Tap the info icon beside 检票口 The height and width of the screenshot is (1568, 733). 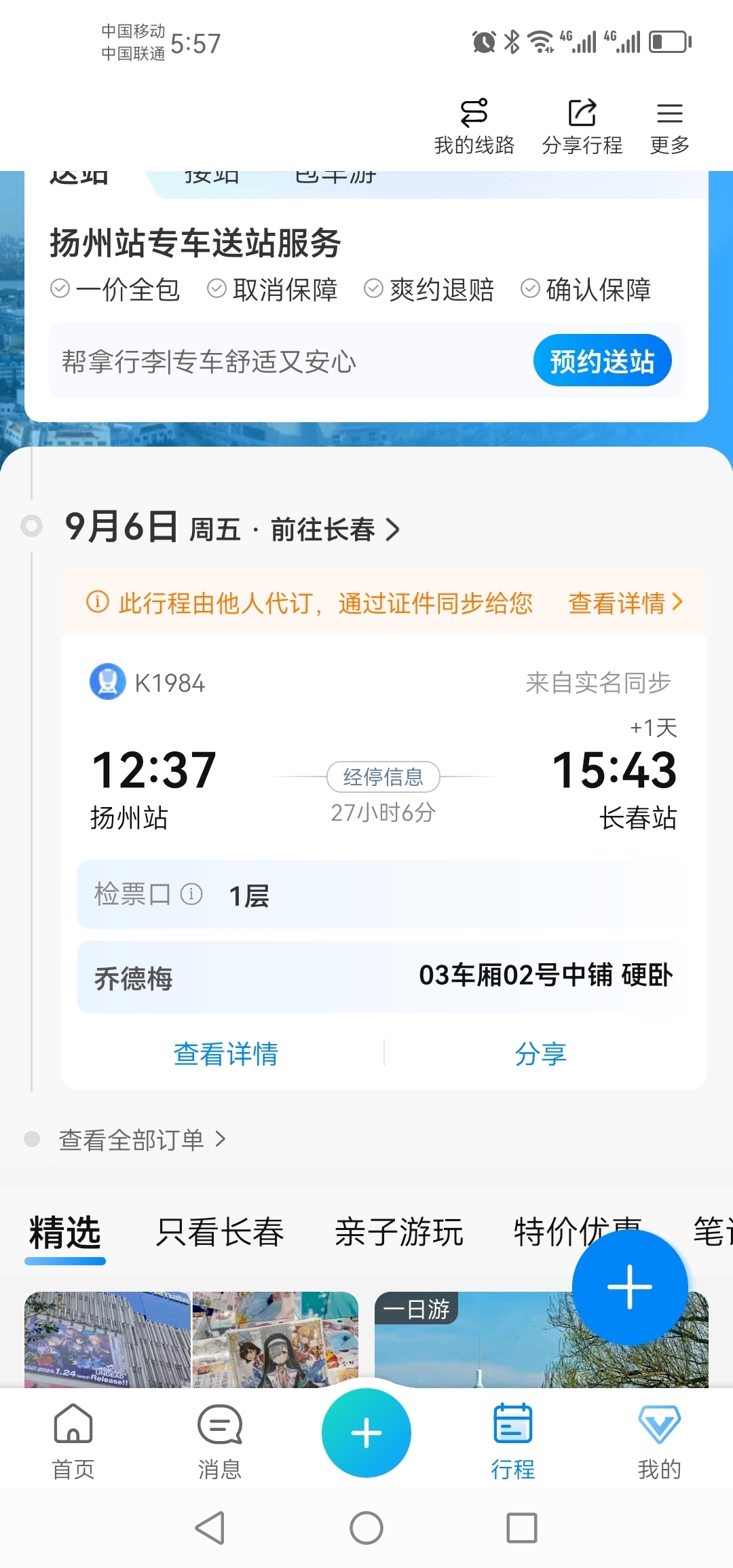(191, 894)
